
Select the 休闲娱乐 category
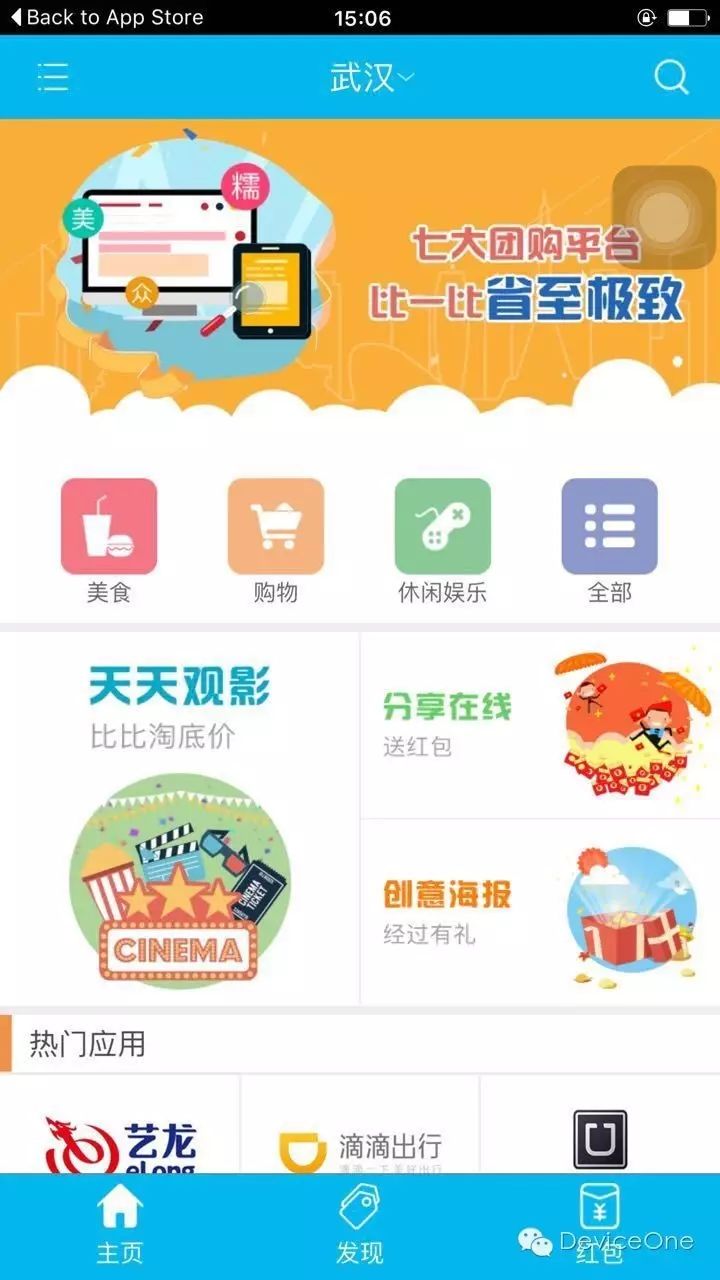pyautogui.click(x=442, y=541)
